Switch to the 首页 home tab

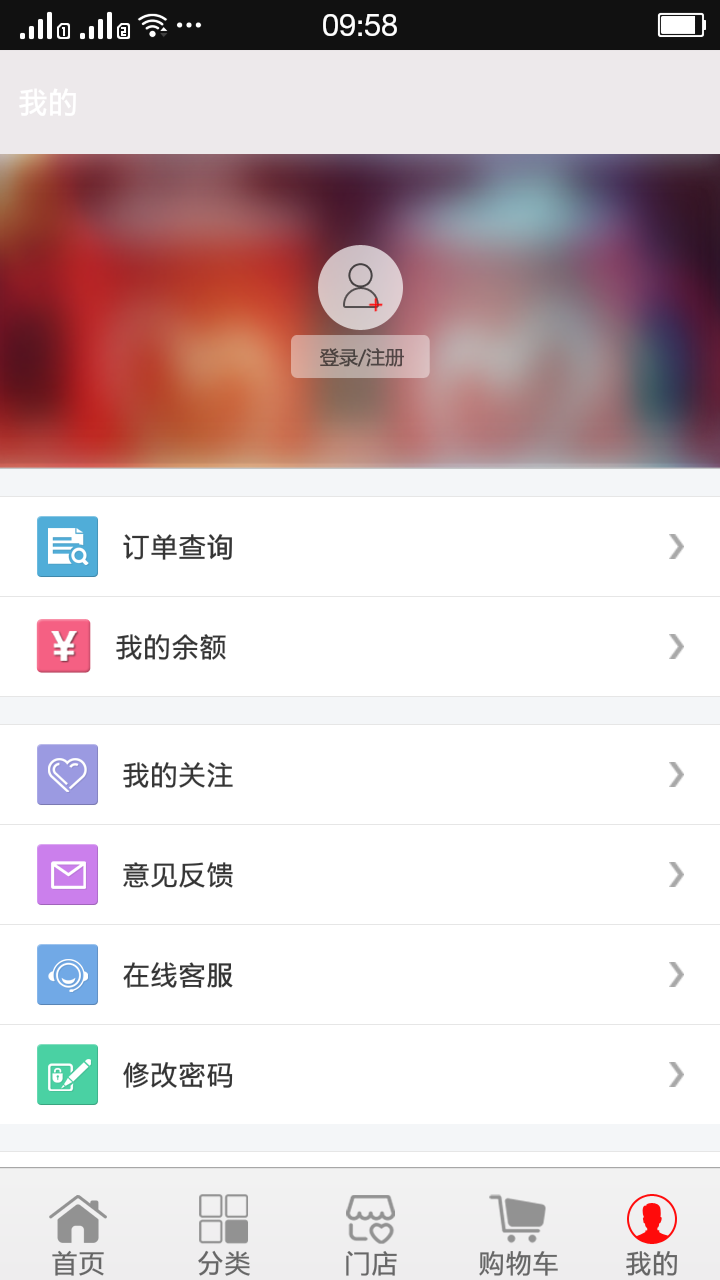78,1234
